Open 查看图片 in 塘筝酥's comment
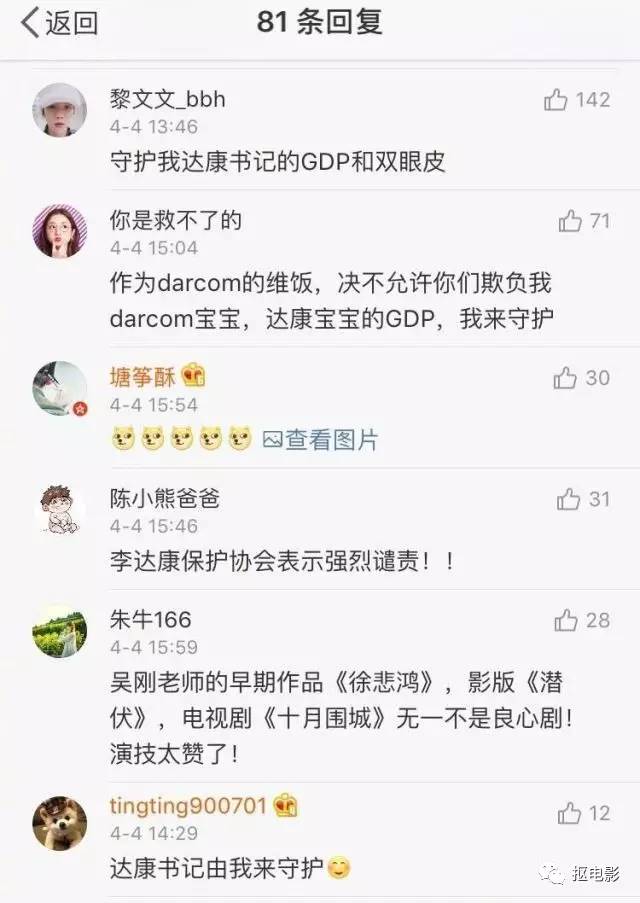 point(320,439)
